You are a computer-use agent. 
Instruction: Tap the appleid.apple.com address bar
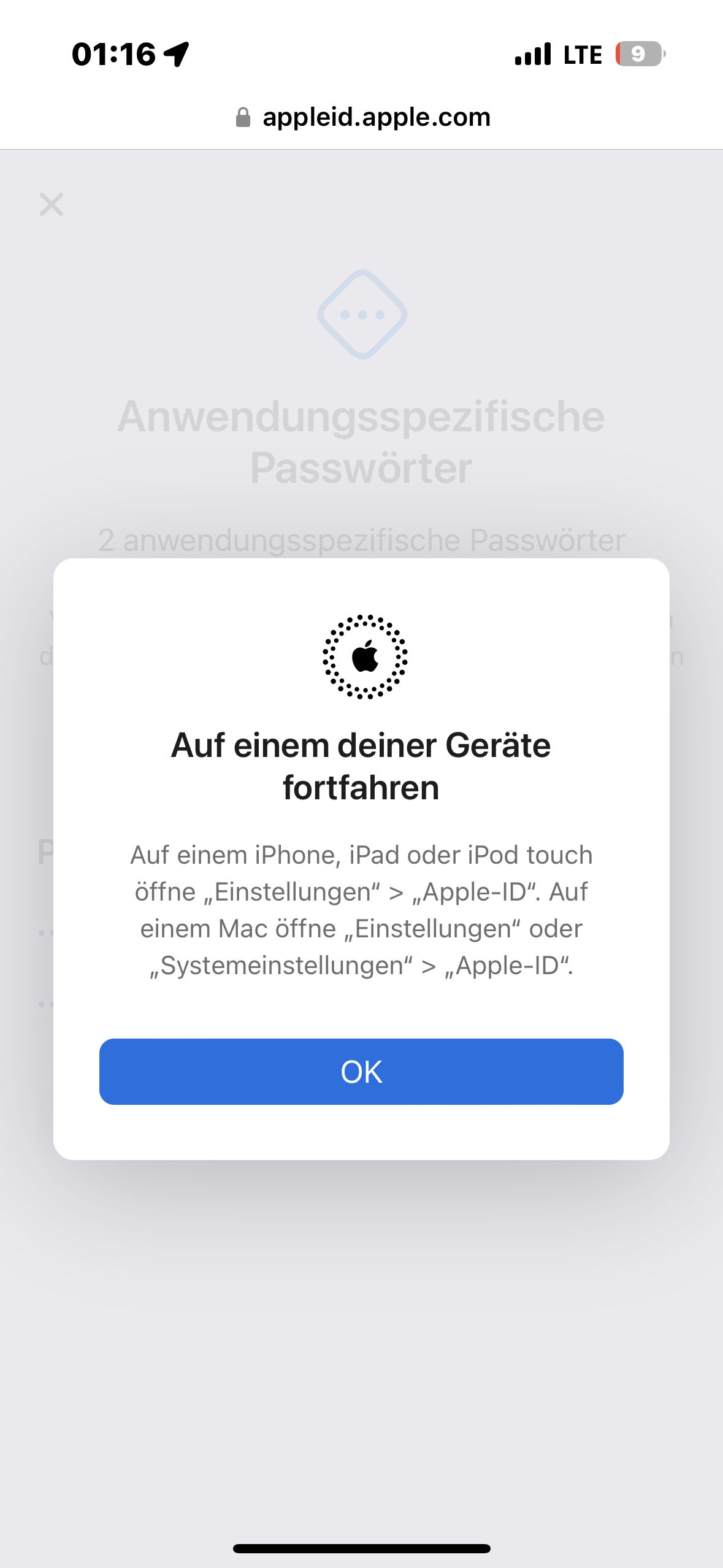point(362,117)
